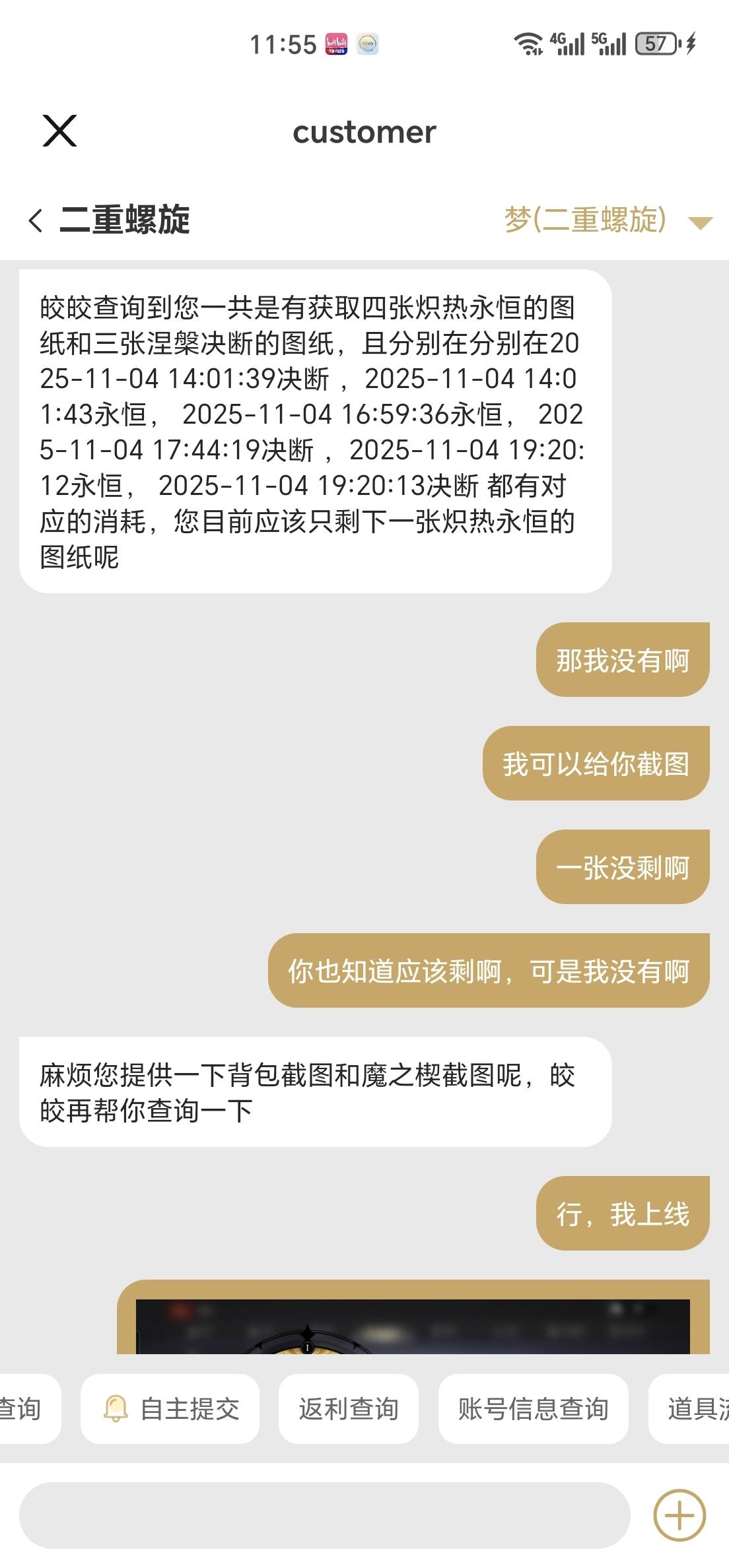Open the plus attachment menu
Viewport: 729px width, 1568px height.
click(679, 1515)
